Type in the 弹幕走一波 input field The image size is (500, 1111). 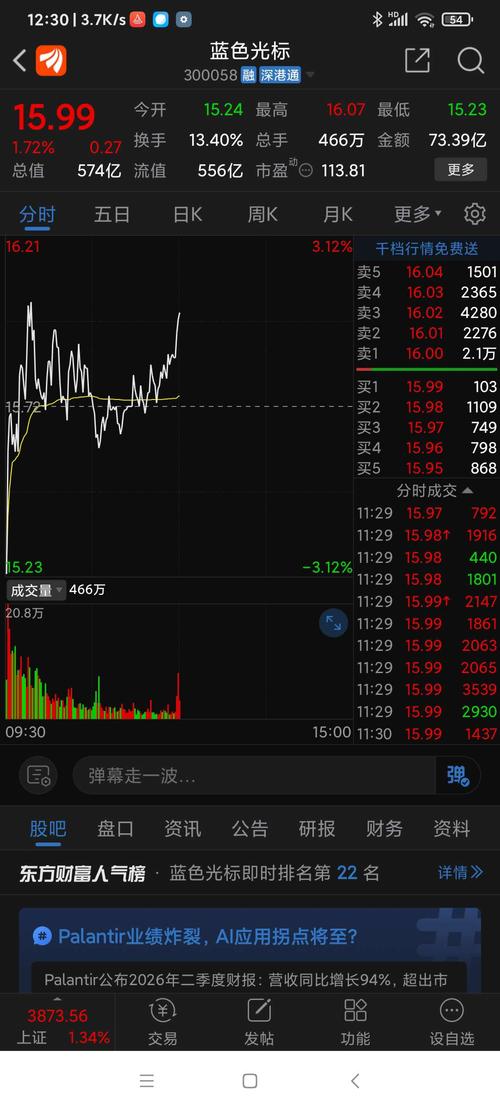pyautogui.click(x=255, y=775)
